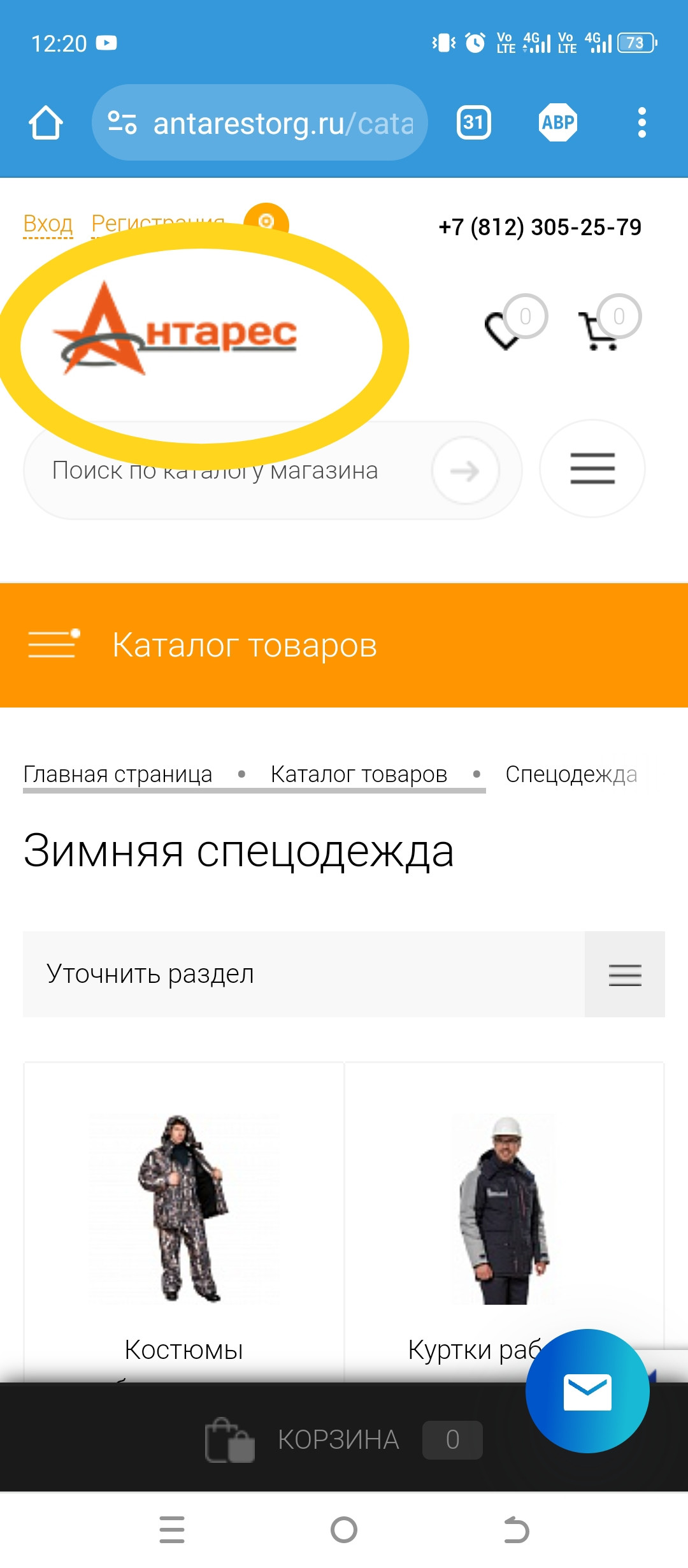Screen dimensions: 688x1568
Task: Open the browser tab switcher
Action: (473, 122)
